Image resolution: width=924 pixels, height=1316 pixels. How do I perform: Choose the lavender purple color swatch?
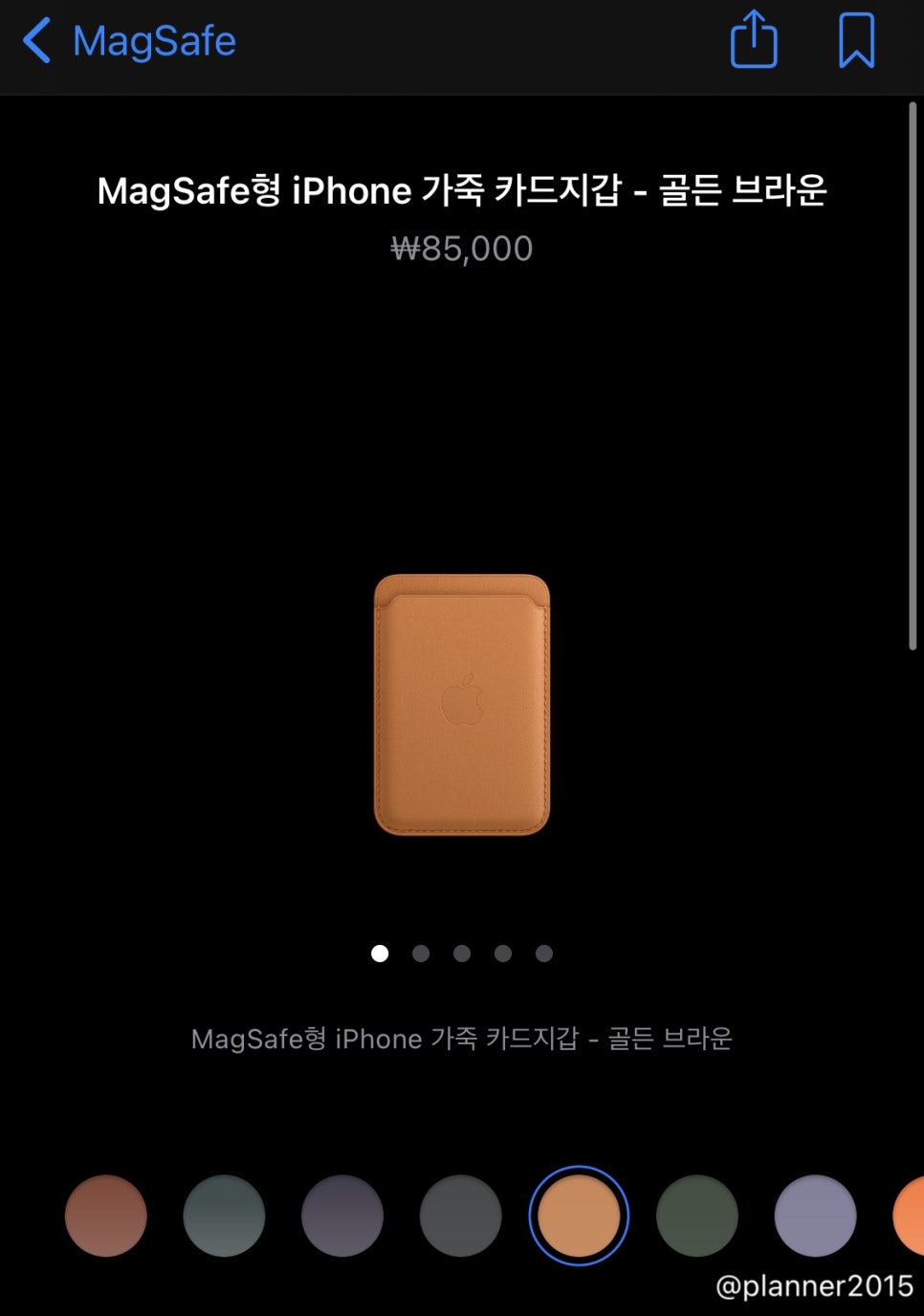click(815, 1216)
